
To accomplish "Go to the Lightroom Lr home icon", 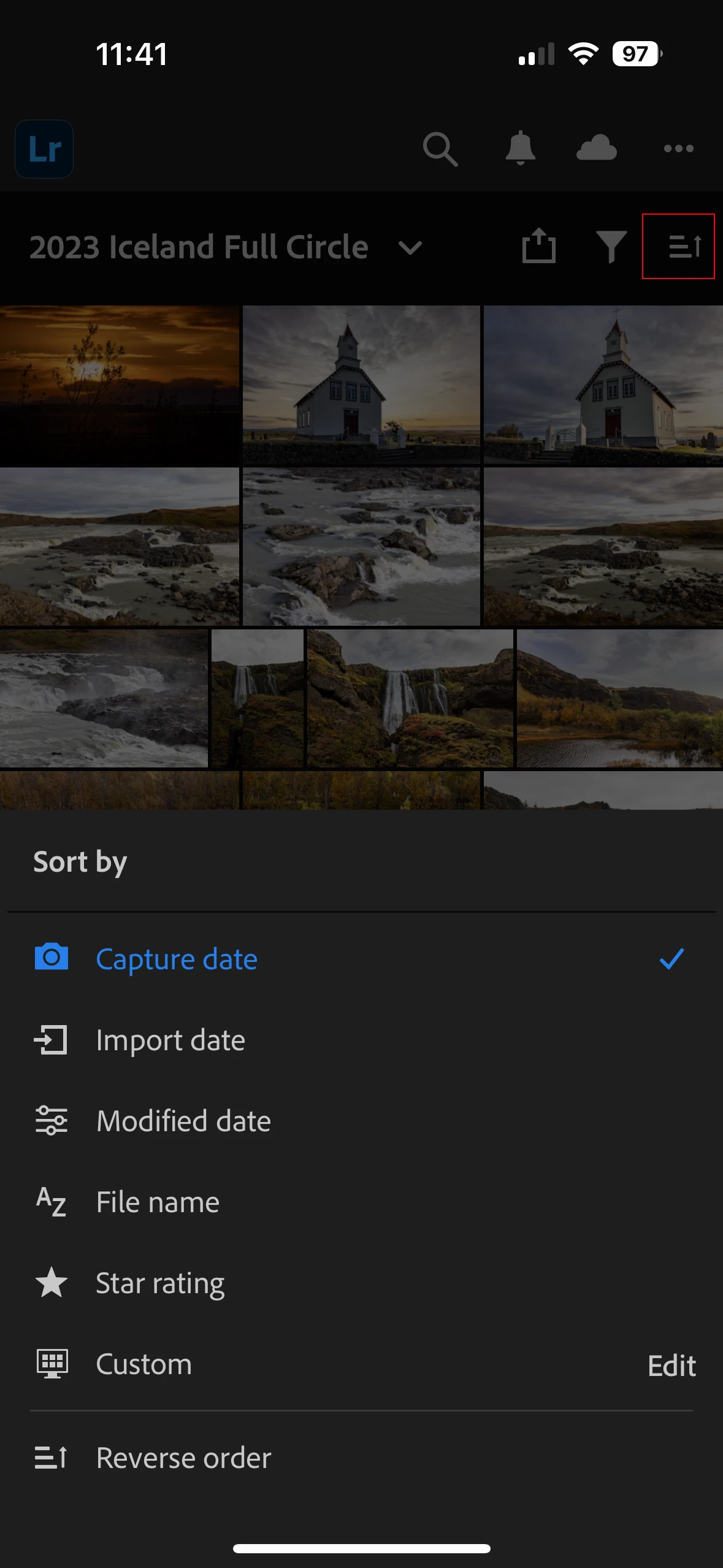I will (44, 149).
